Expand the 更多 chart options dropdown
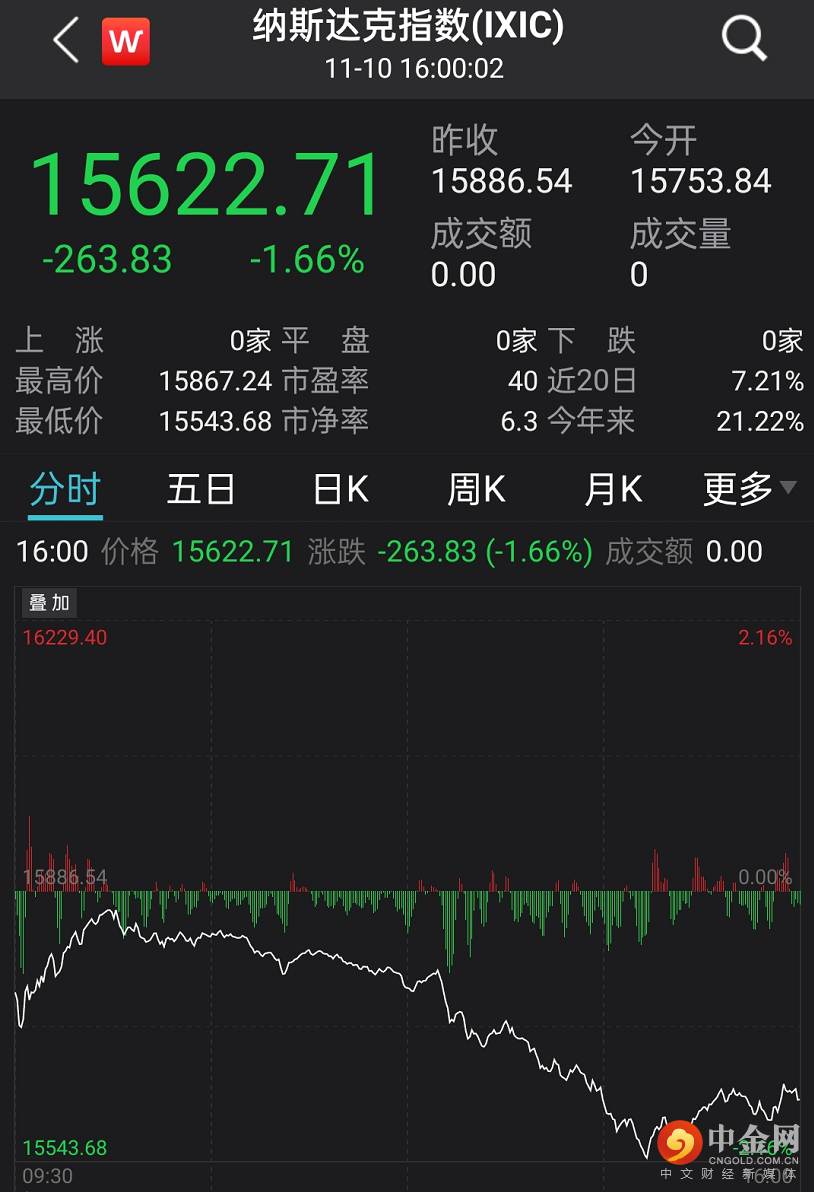814x1192 pixels. point(749,490)
